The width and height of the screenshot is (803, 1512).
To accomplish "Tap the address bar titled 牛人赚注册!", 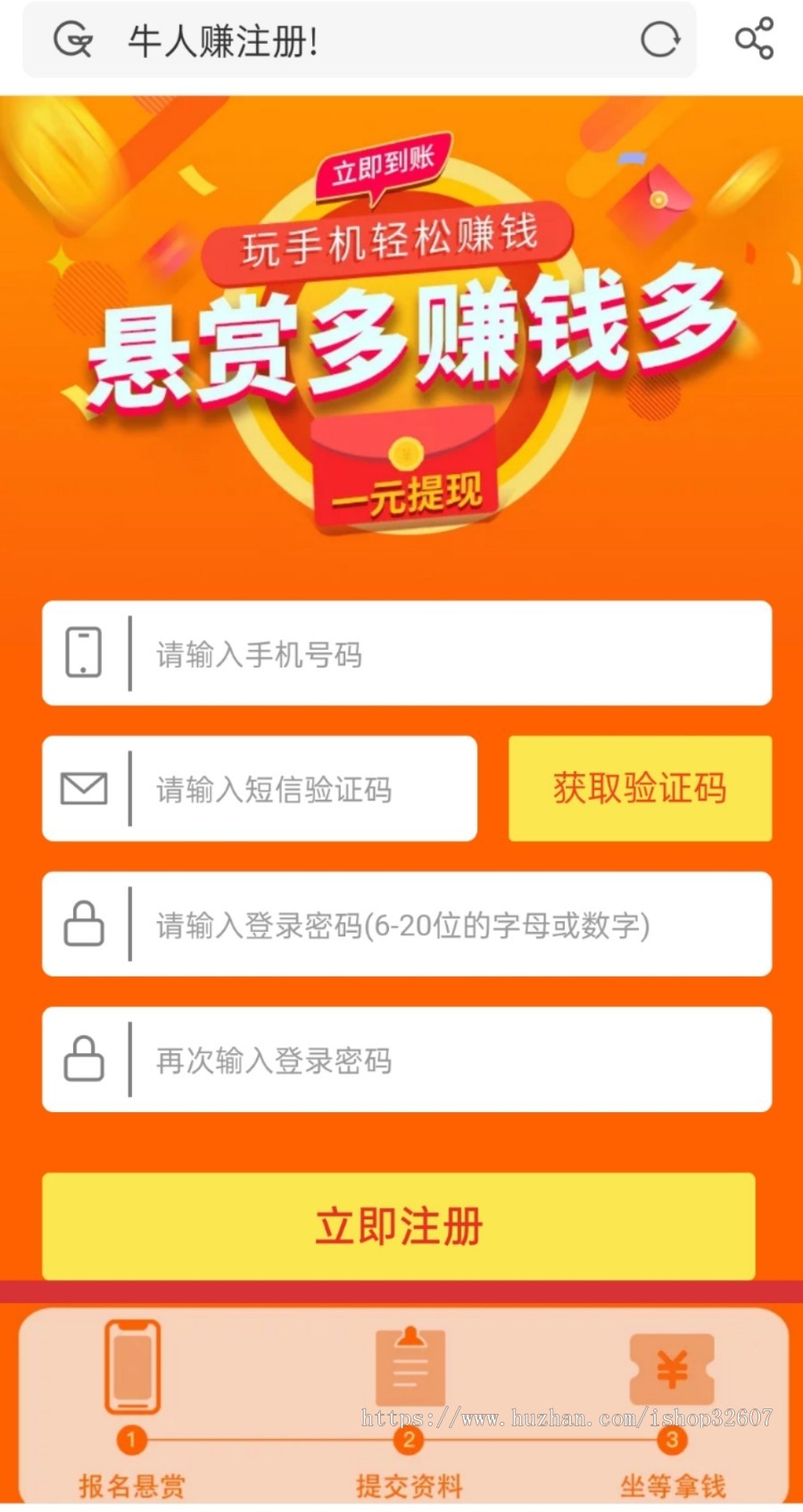I will click(357, 41).
